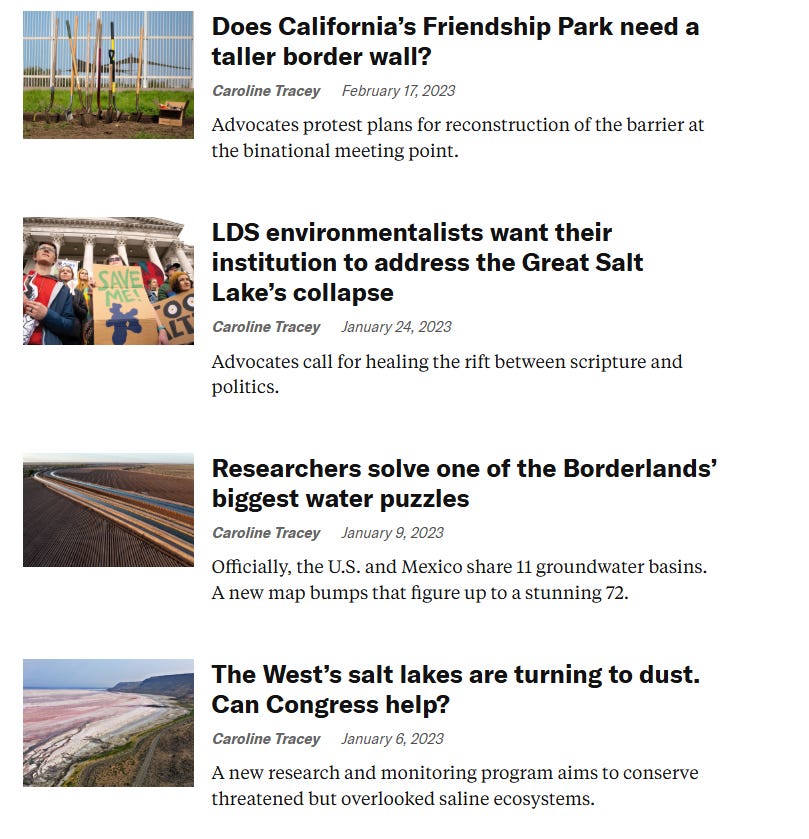Screen dimensions: 809x839
Task: Open the Borderlands' water puzzles article
Action: tap(464, 483)
